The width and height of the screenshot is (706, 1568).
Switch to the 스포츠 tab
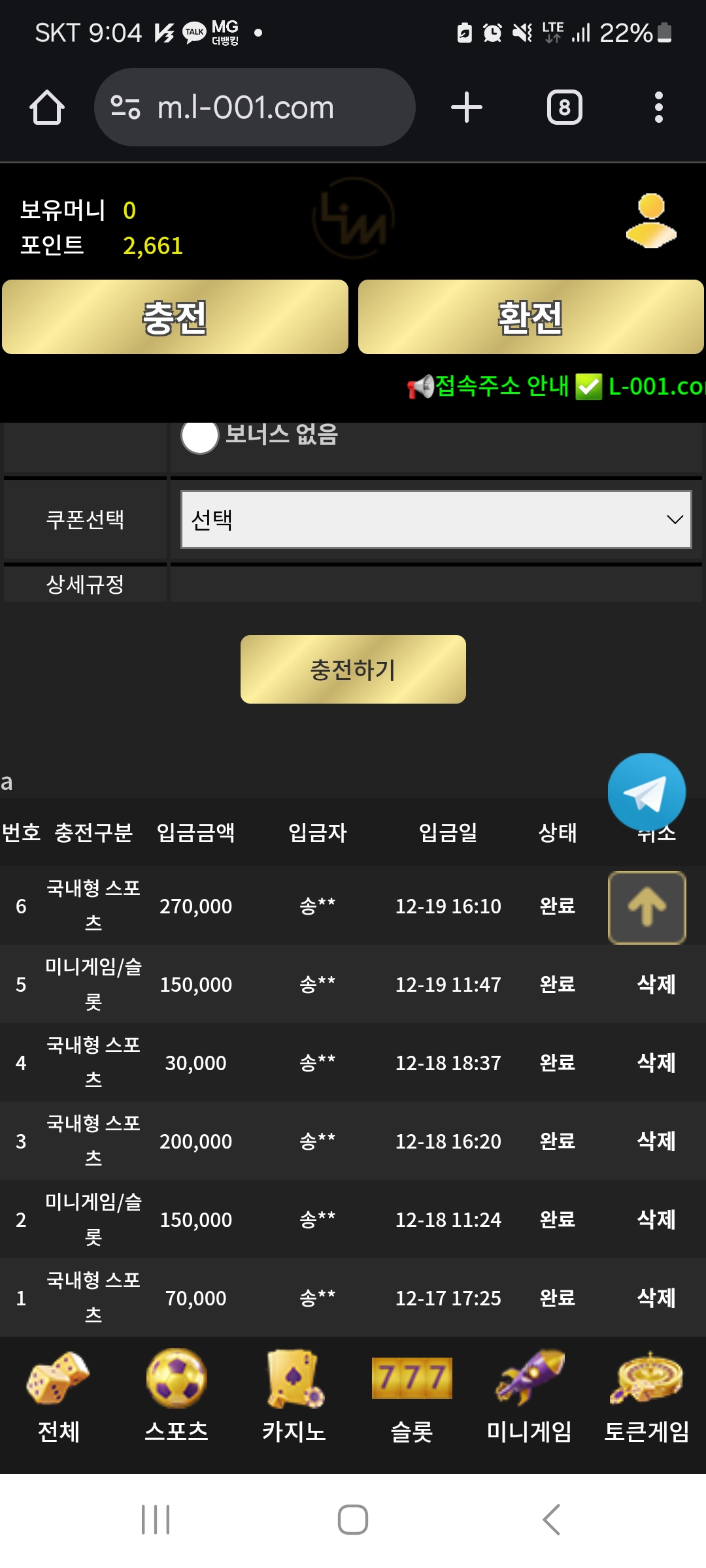pos(176,1395)
